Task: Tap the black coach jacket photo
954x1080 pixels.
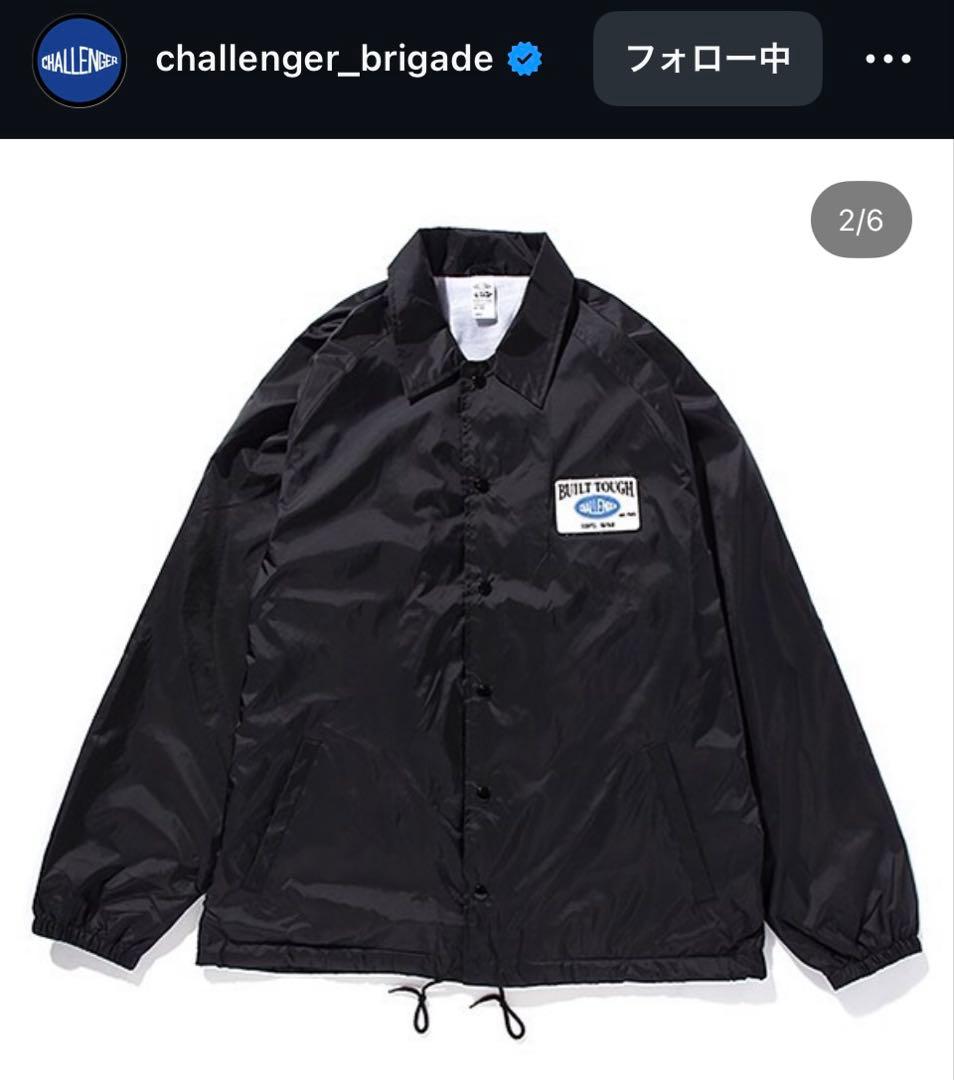Action: [x=477, y=620]
